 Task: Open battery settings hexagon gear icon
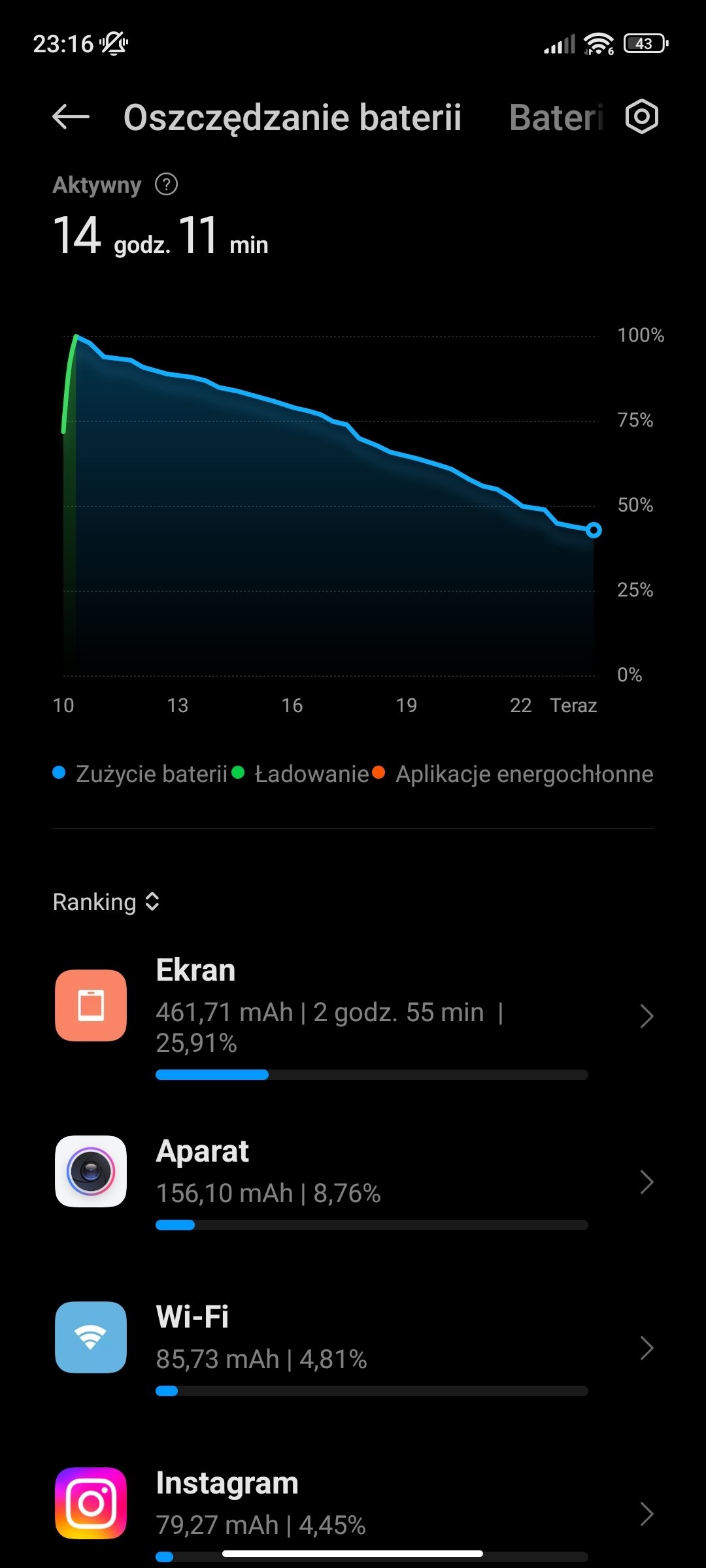[641, 117]
